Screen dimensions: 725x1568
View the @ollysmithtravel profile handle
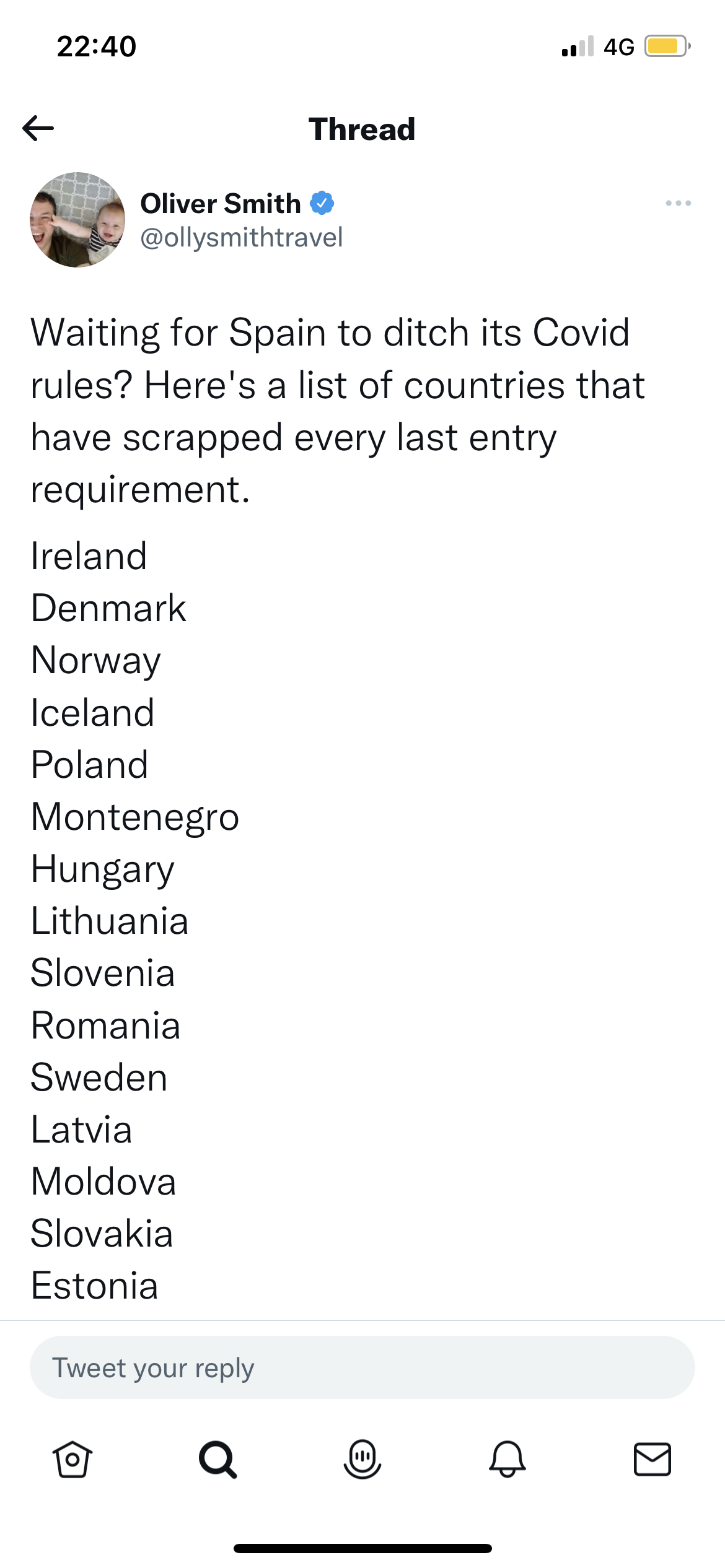241,238
